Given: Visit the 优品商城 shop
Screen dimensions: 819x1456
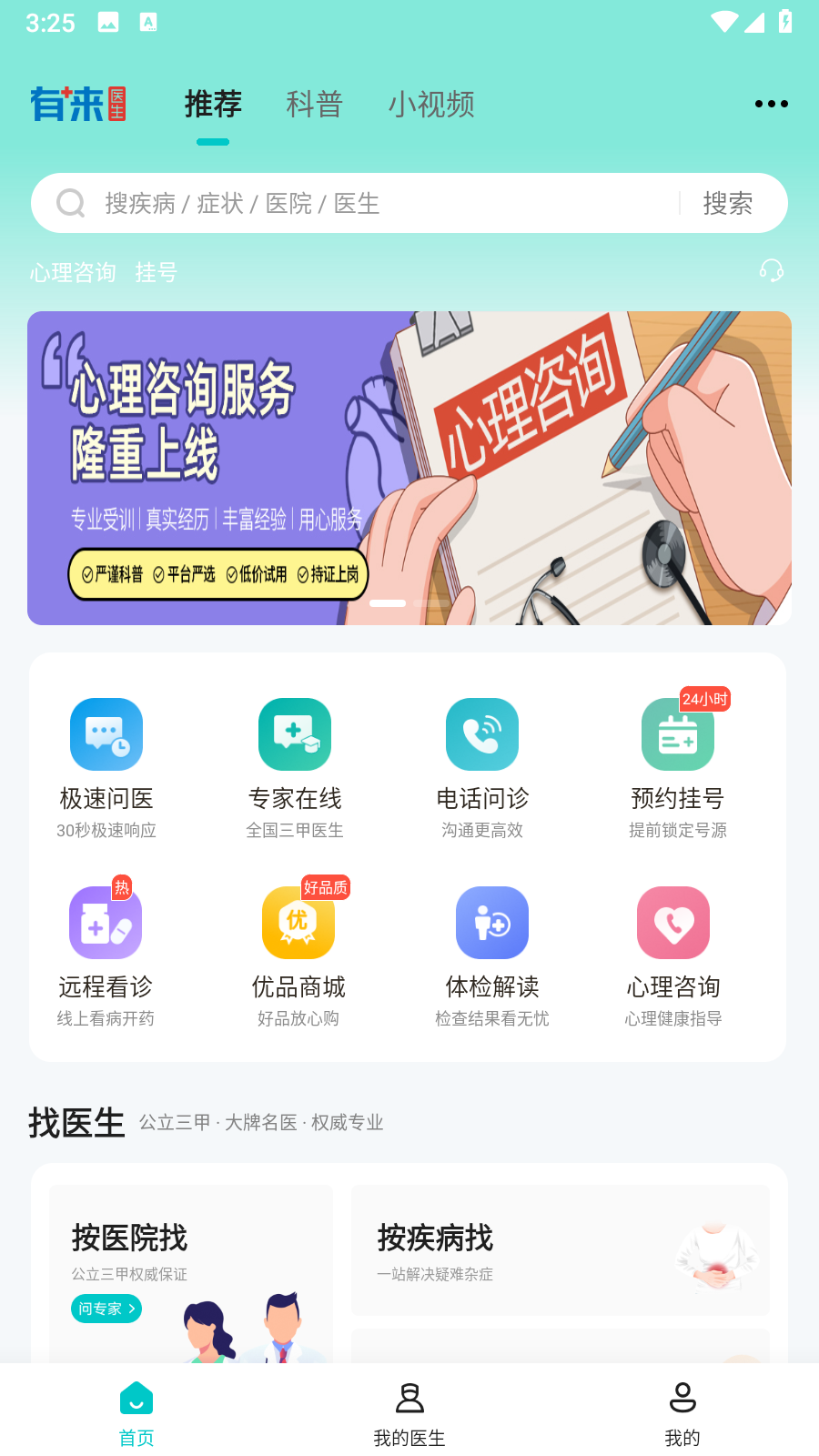Looking at the screenshot, I should 298,953.
